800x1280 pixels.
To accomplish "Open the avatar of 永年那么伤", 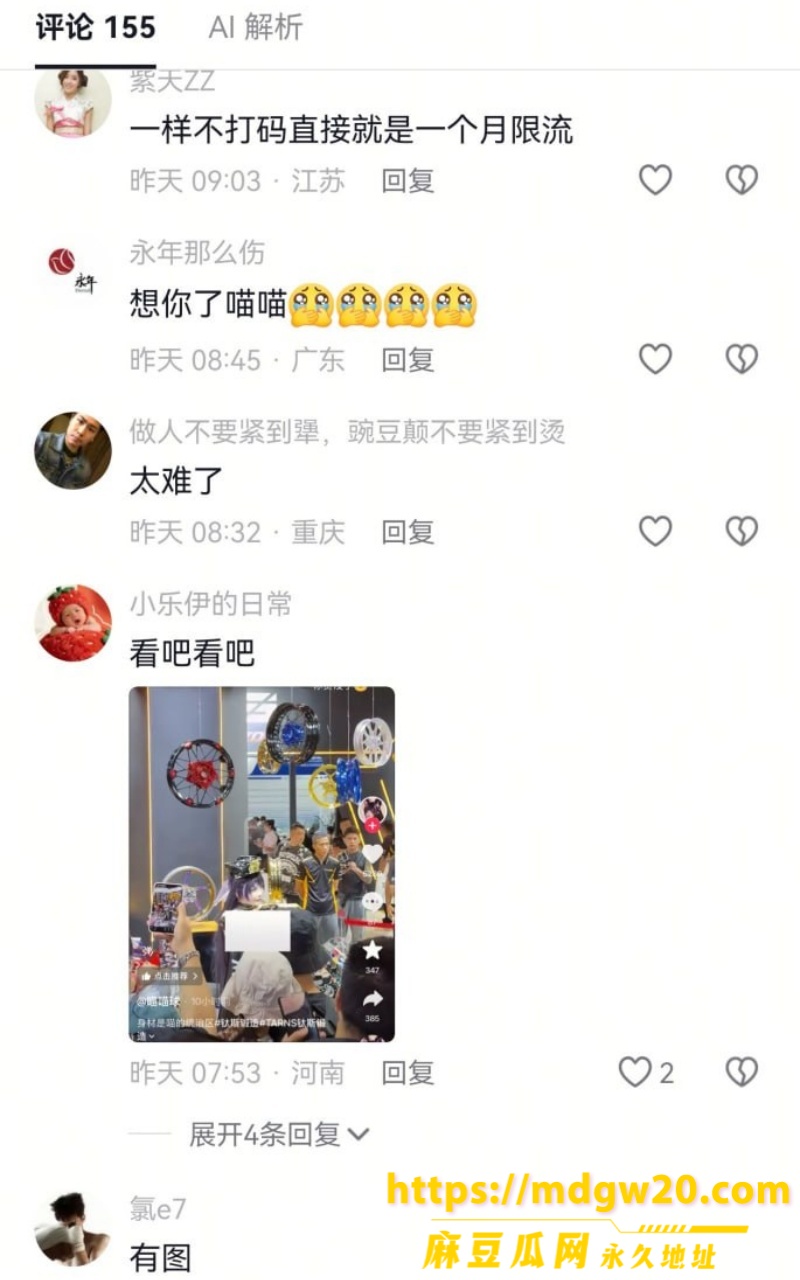I will pos(73,272).
